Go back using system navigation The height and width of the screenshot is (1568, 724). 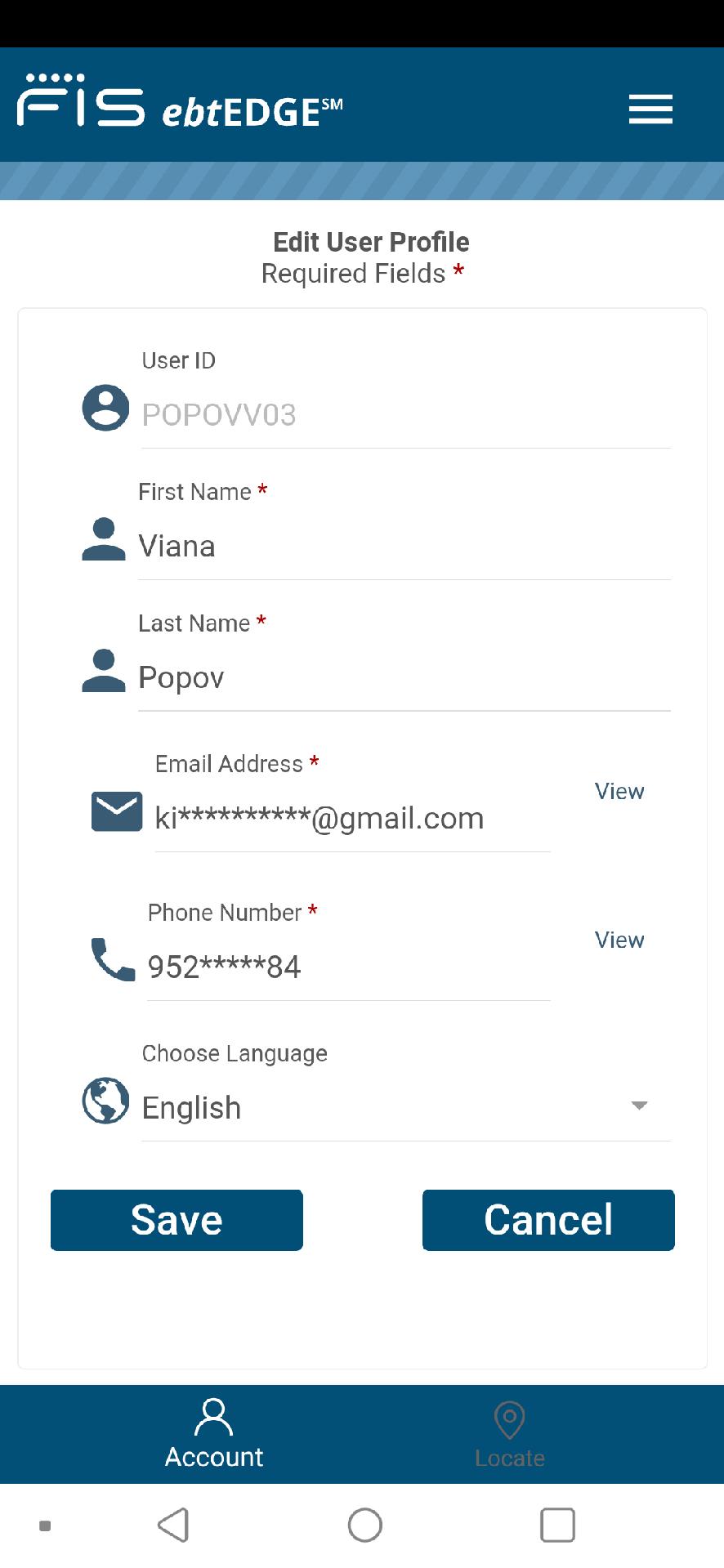click(x=173, y=1525)
